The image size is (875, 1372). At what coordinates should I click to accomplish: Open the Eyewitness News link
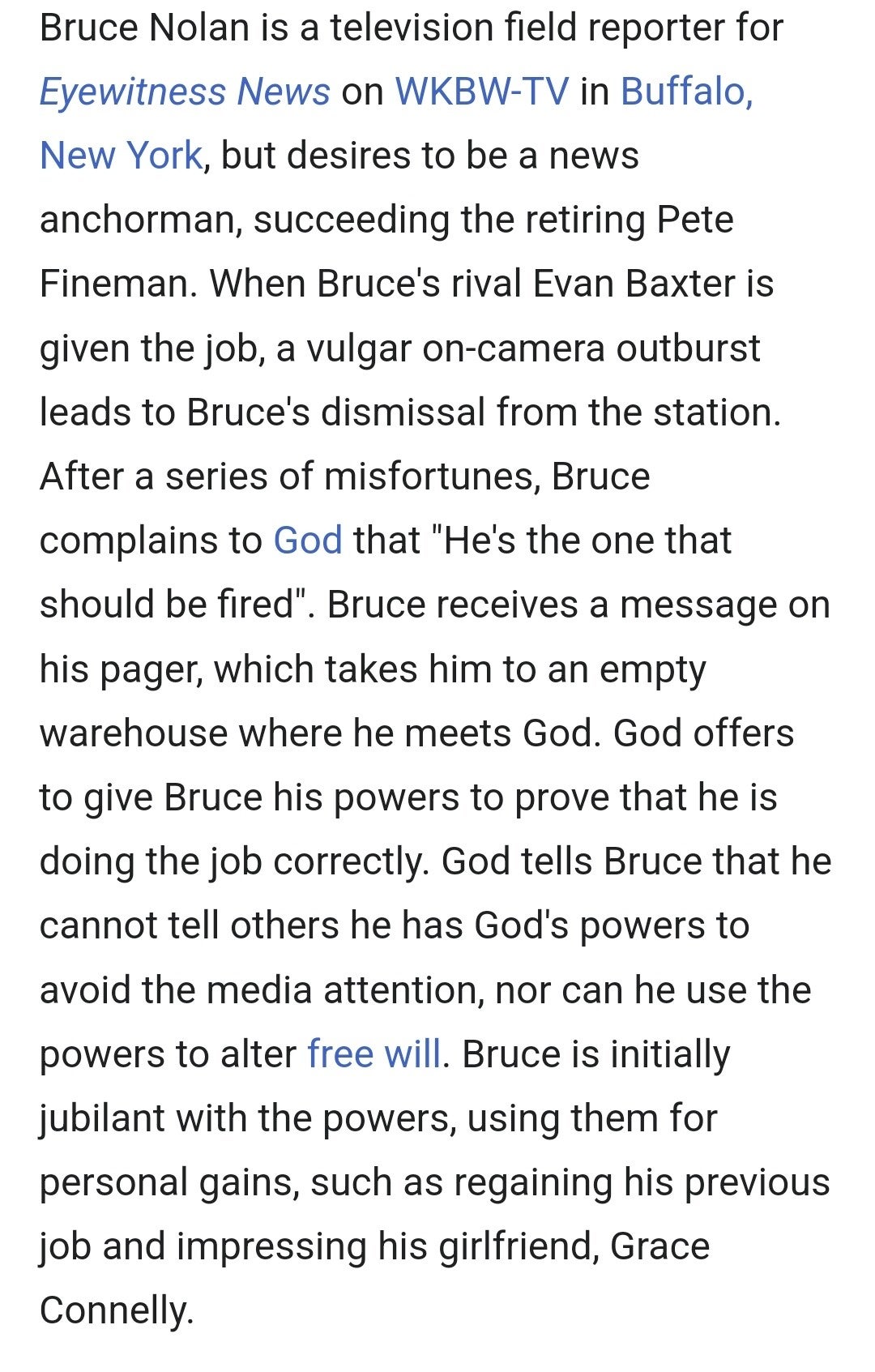tap(185, 92)
